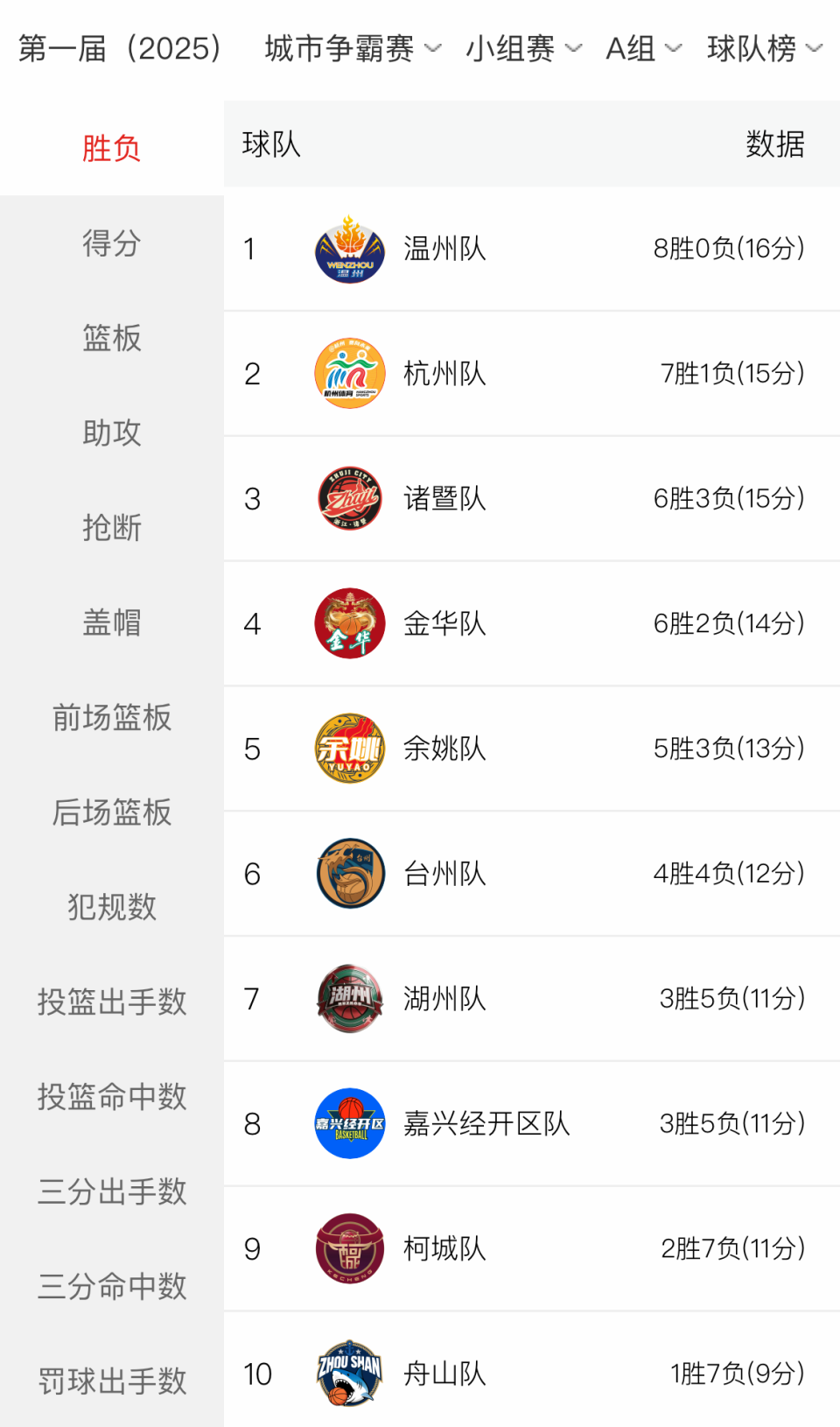View the 抢断 ranking
This screenshot has width=840, height=1427.
click(111, 527)
